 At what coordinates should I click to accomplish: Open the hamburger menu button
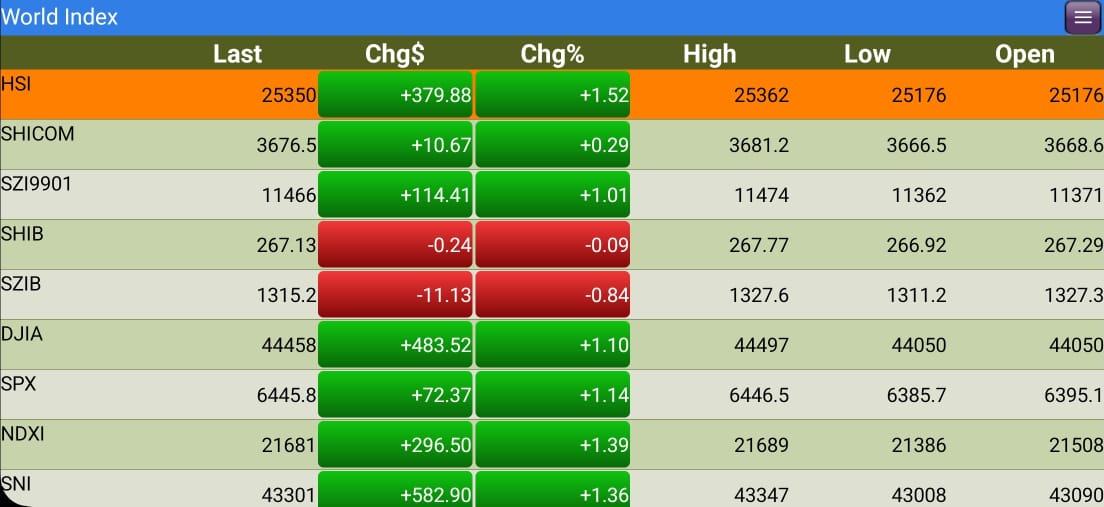(x=1082, y=18)
